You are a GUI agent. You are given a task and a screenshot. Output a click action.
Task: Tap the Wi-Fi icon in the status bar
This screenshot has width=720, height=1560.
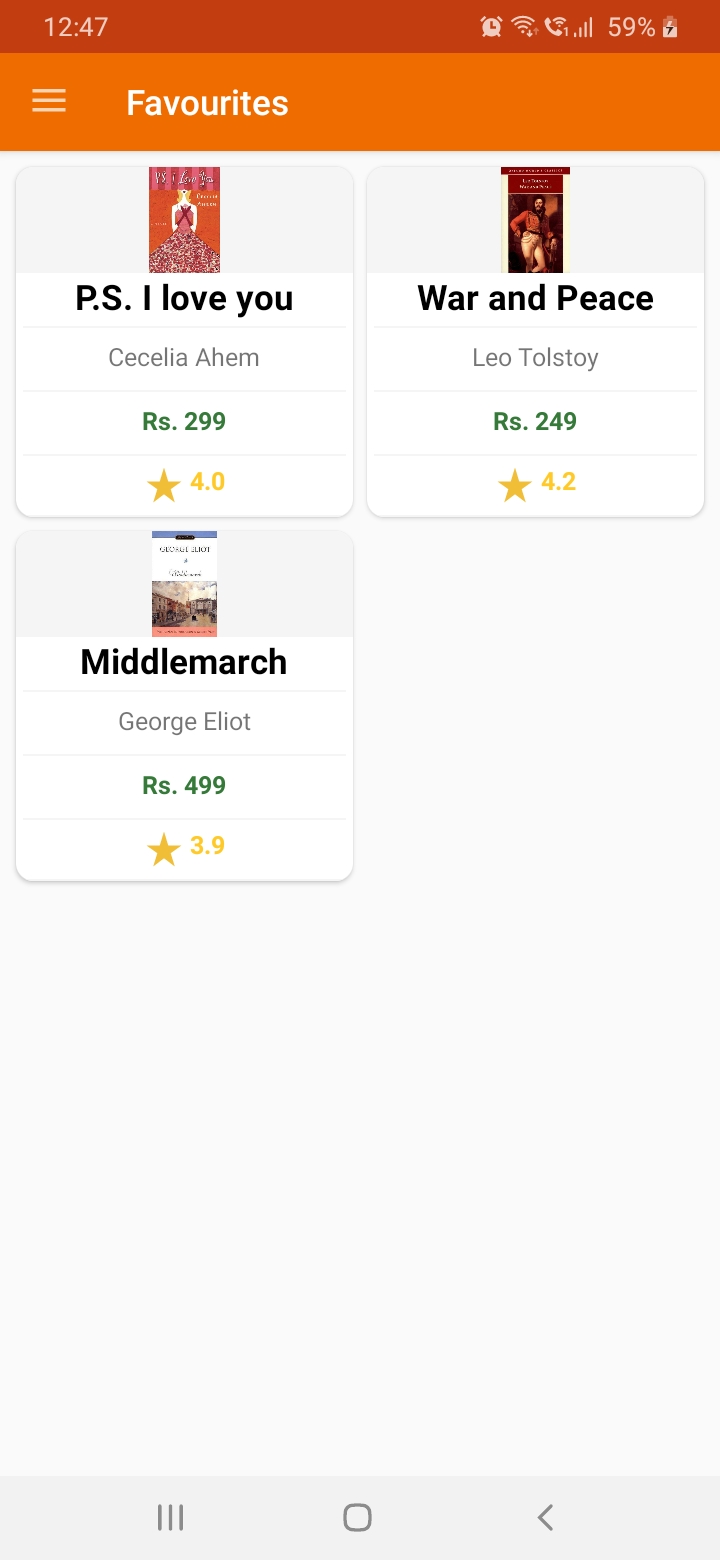524,26
